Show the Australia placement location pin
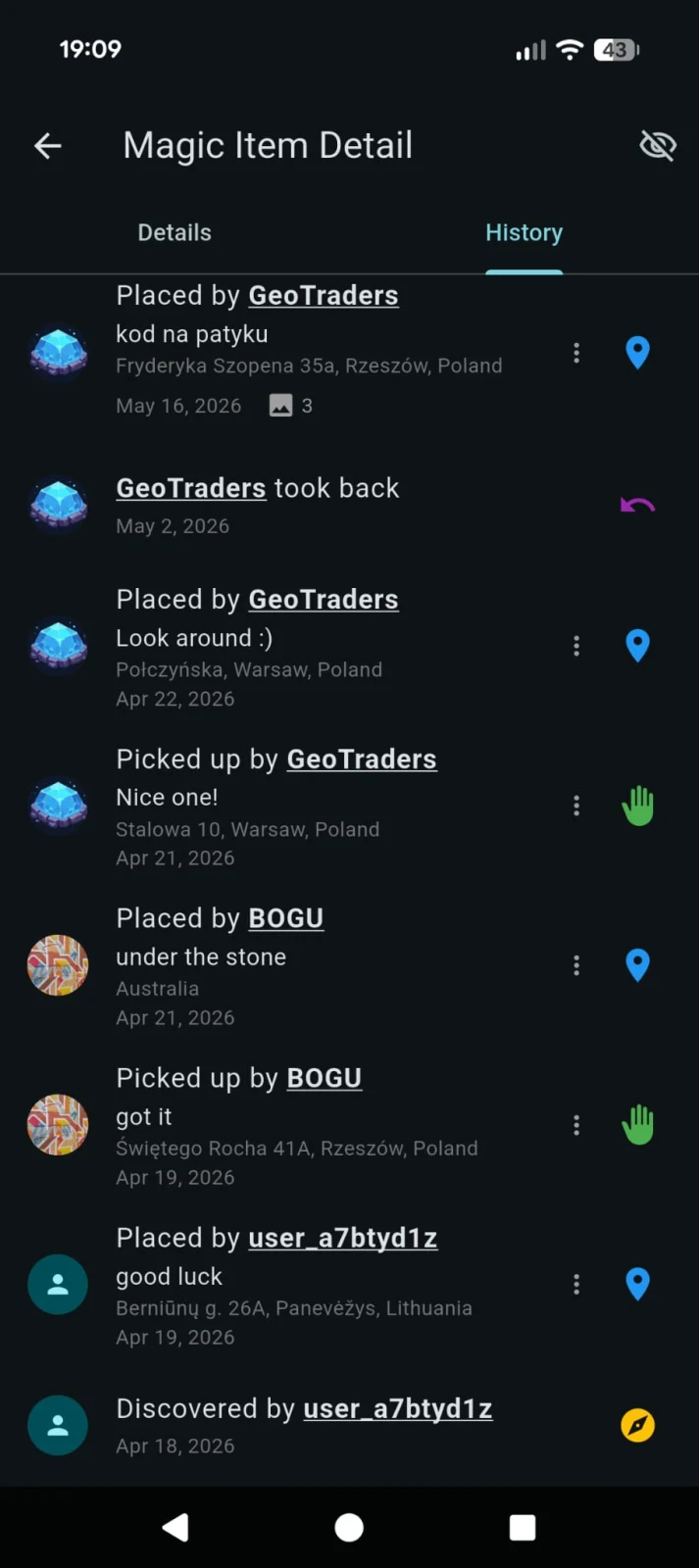 [637, 965]
